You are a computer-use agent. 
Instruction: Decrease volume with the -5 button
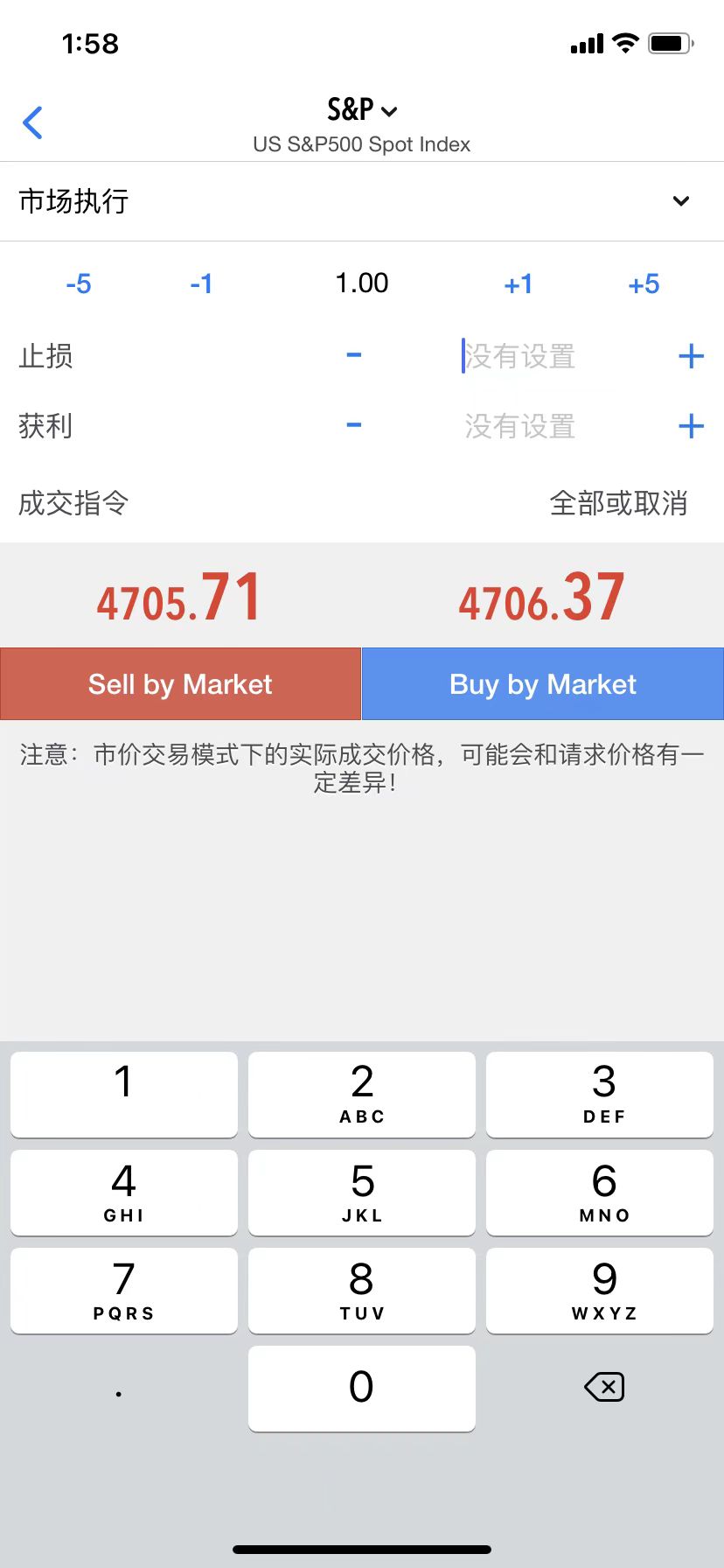click(79, 284)
